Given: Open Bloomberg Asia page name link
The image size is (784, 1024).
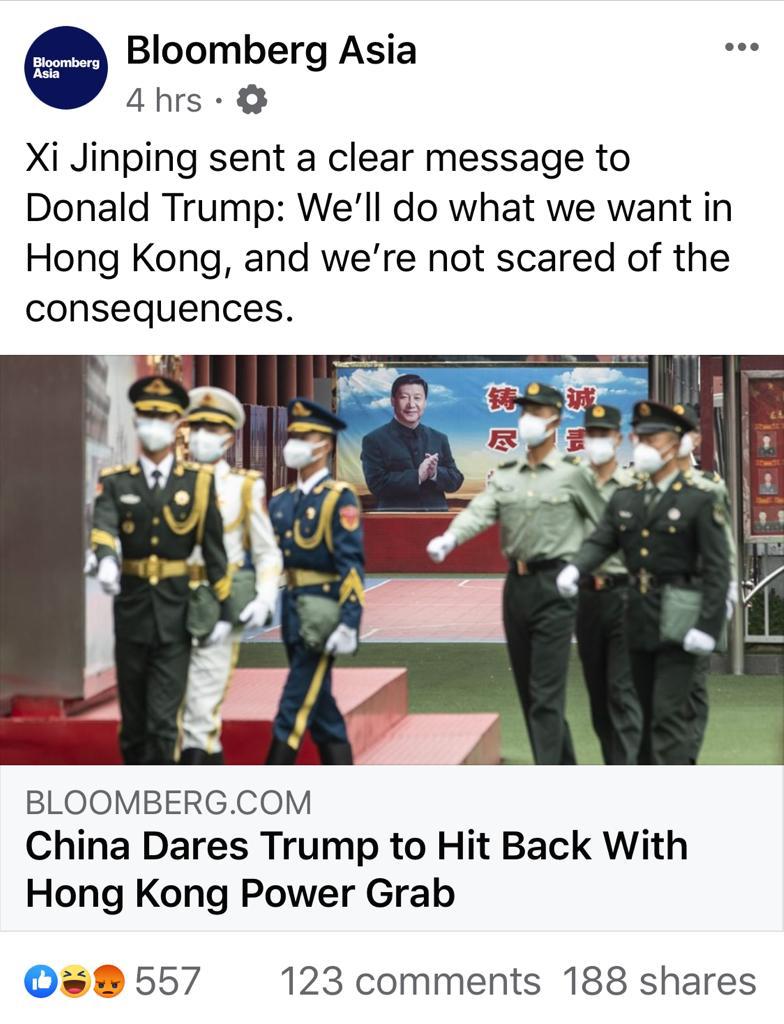Looking at the screenshot, I should [x=271, y=50].
